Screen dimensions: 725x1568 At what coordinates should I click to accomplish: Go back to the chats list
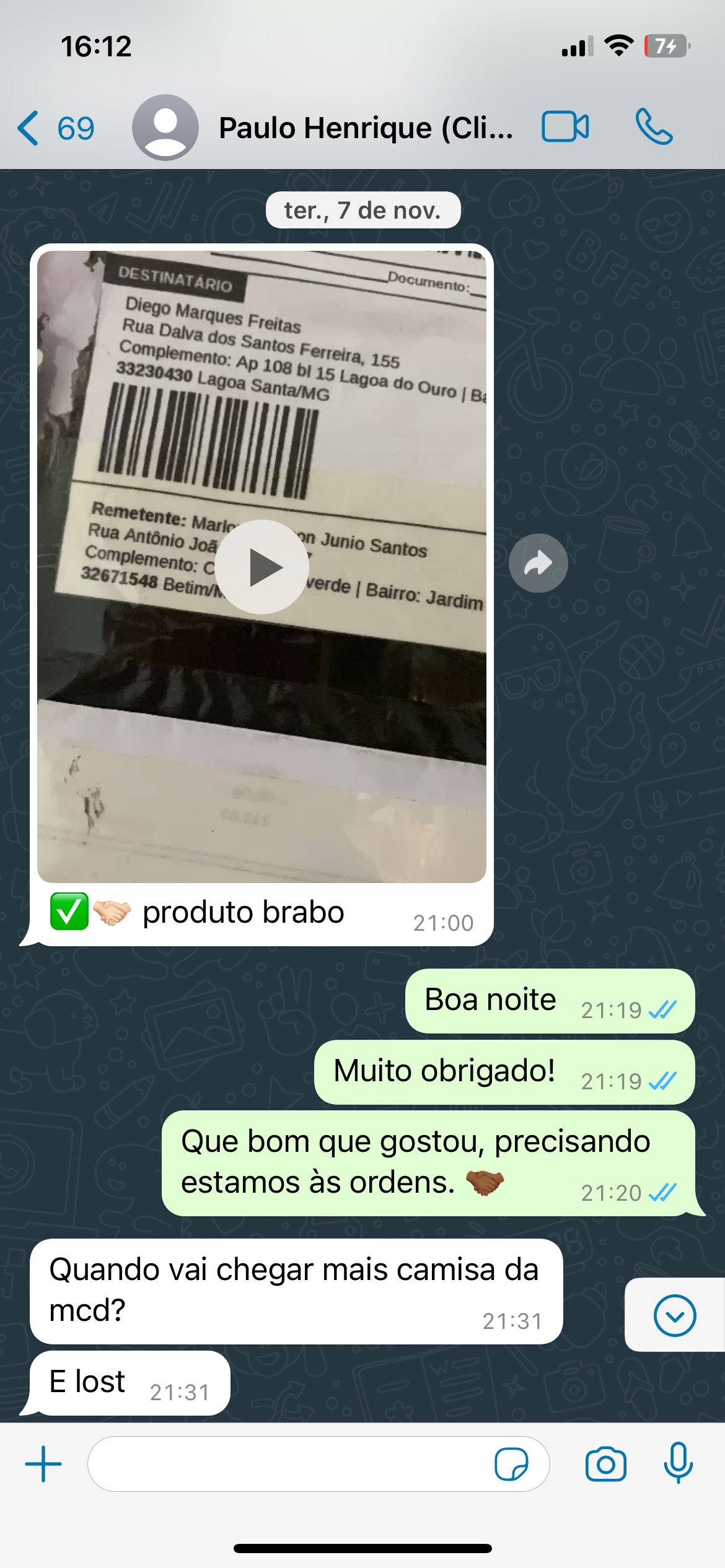point(55,128)
